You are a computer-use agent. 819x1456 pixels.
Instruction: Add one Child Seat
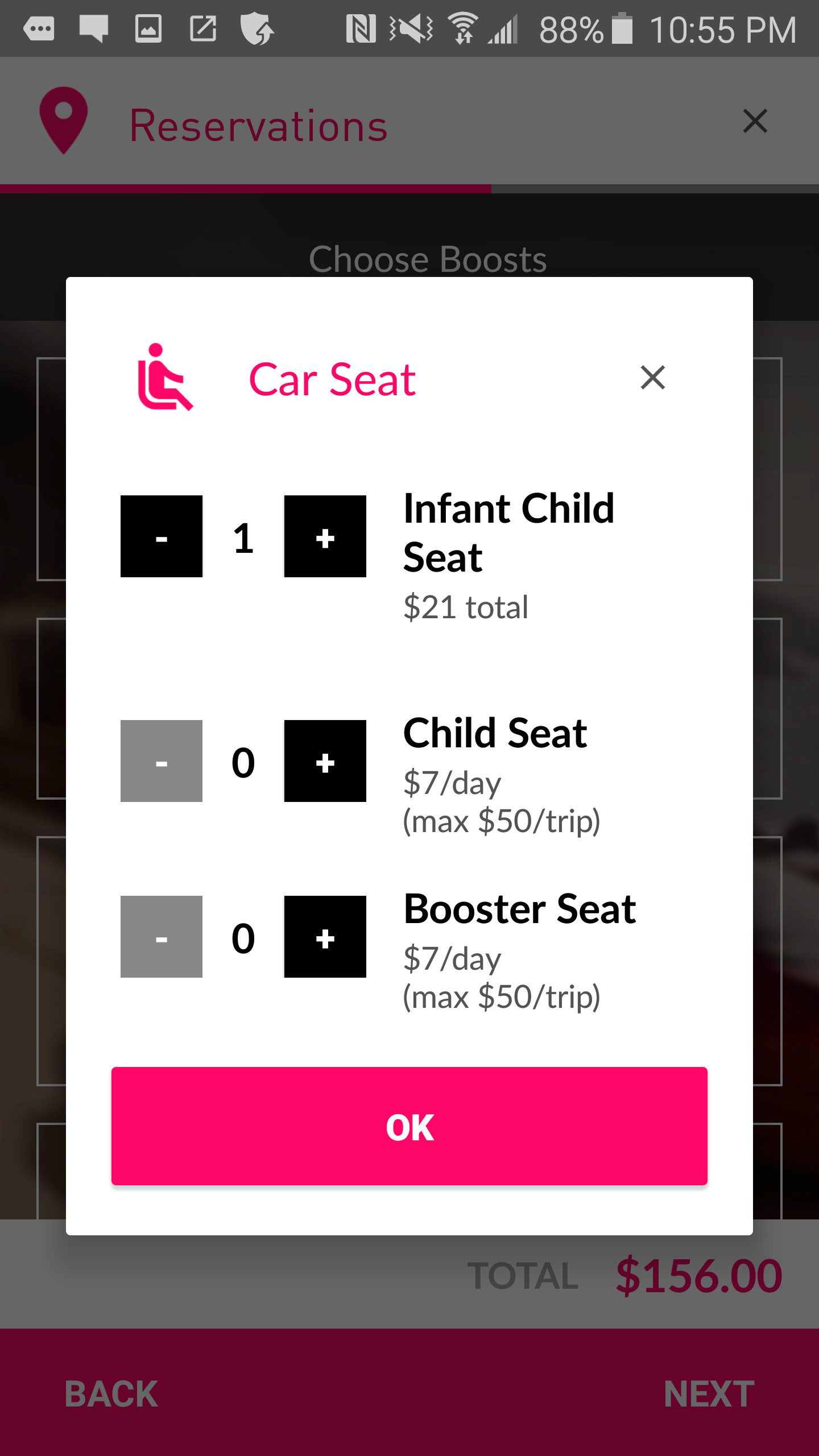coord(325,761)
